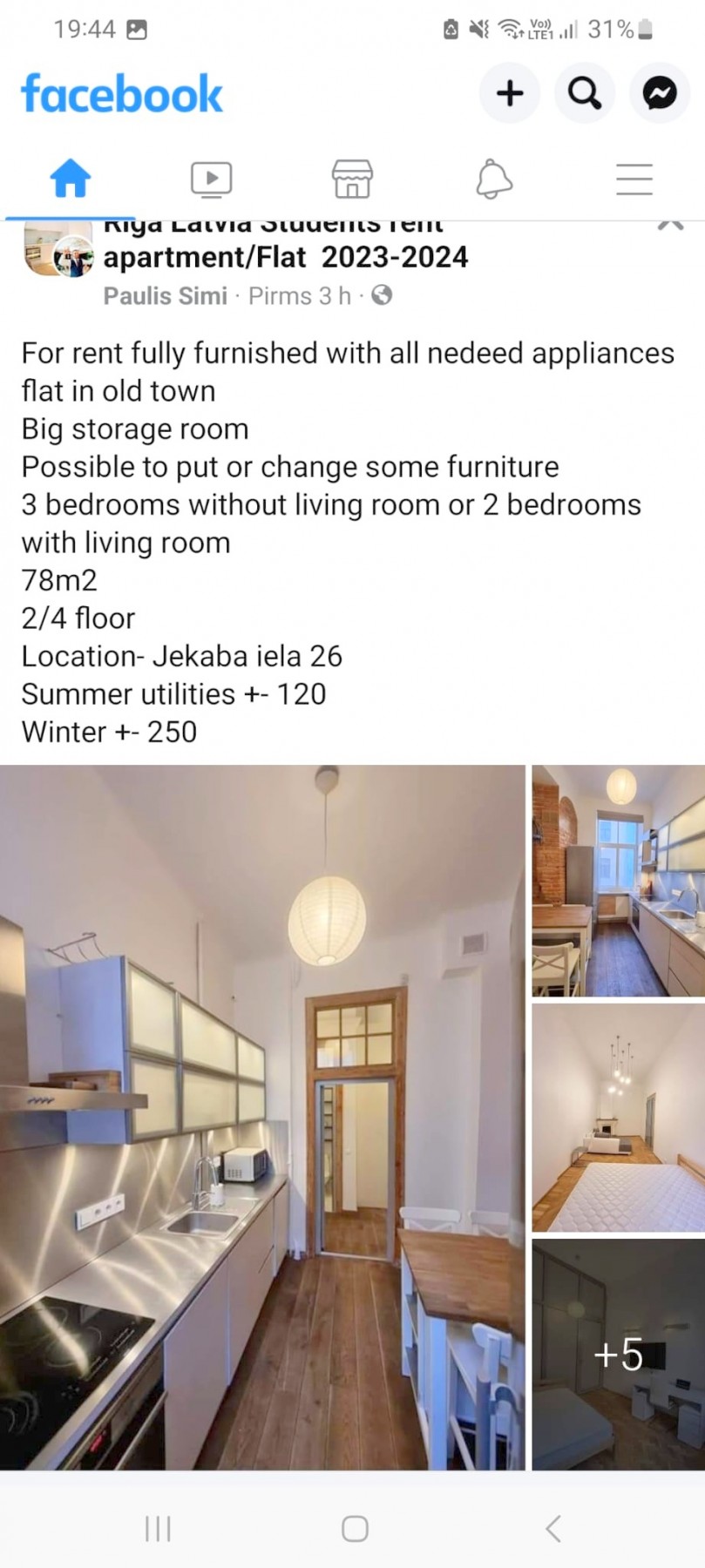The width and height of the screenshot is (705, 1568).
Task: Open the student rent apartment group page
Action: (x=285, y=256)
